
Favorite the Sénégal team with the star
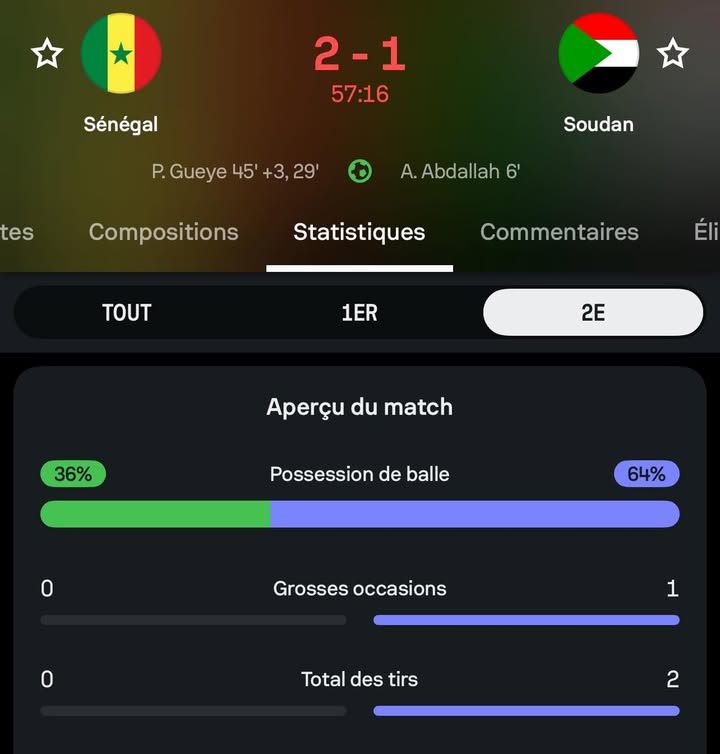coord(47,53)
